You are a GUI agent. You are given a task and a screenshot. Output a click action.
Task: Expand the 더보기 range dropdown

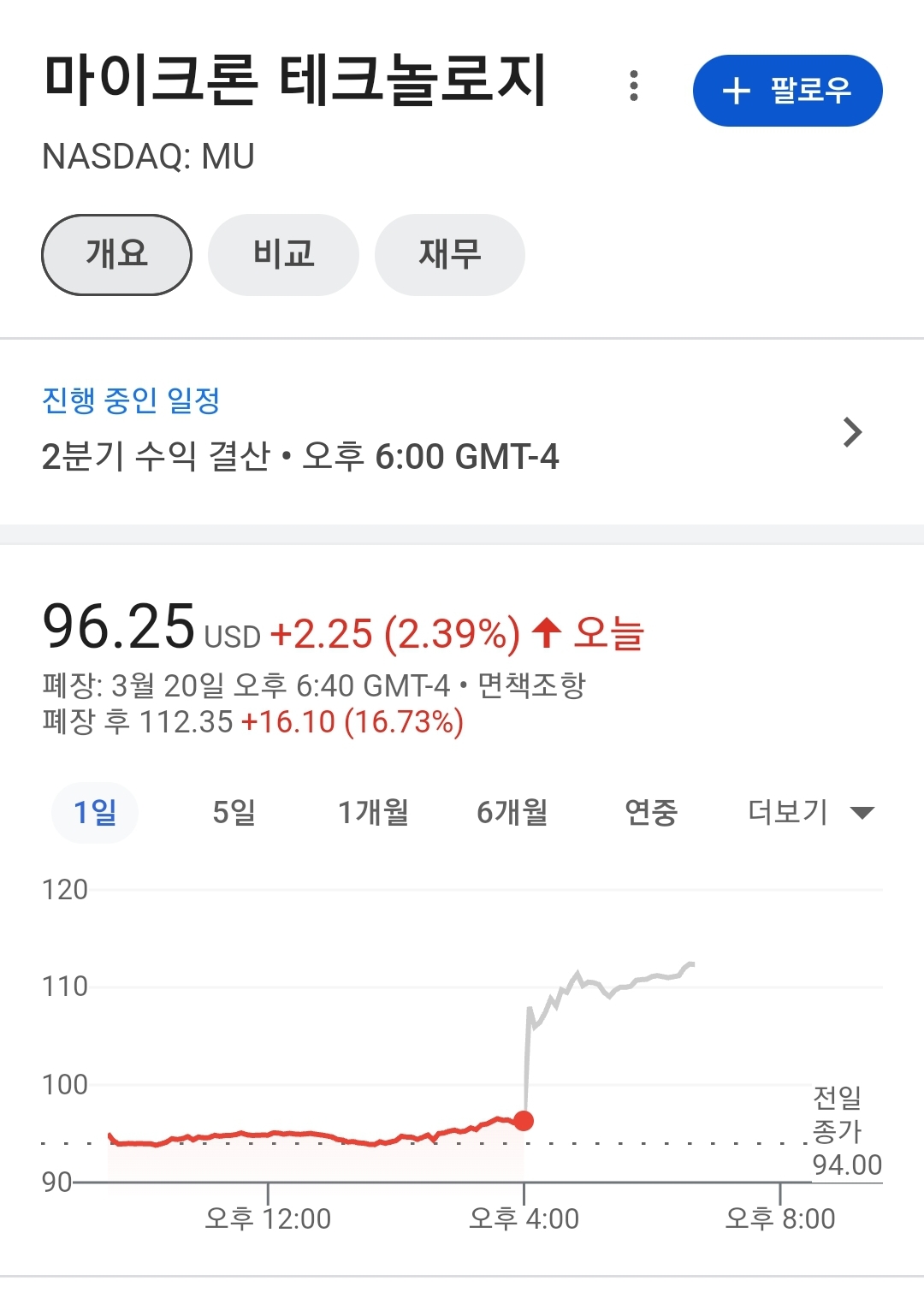click(x=809, y=812)
